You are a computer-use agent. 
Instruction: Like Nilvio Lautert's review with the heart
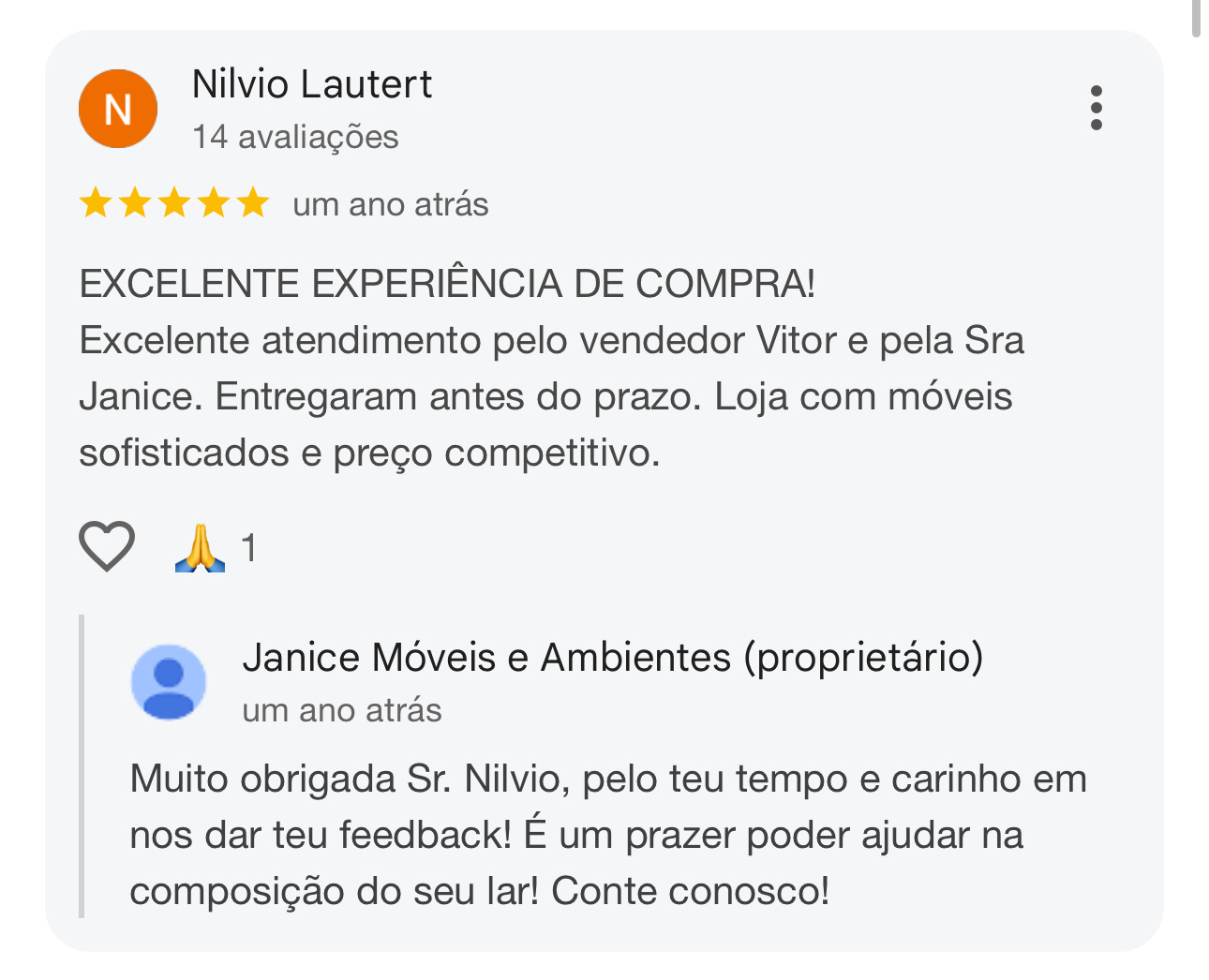pyautogui.click(x=107, y=546)
